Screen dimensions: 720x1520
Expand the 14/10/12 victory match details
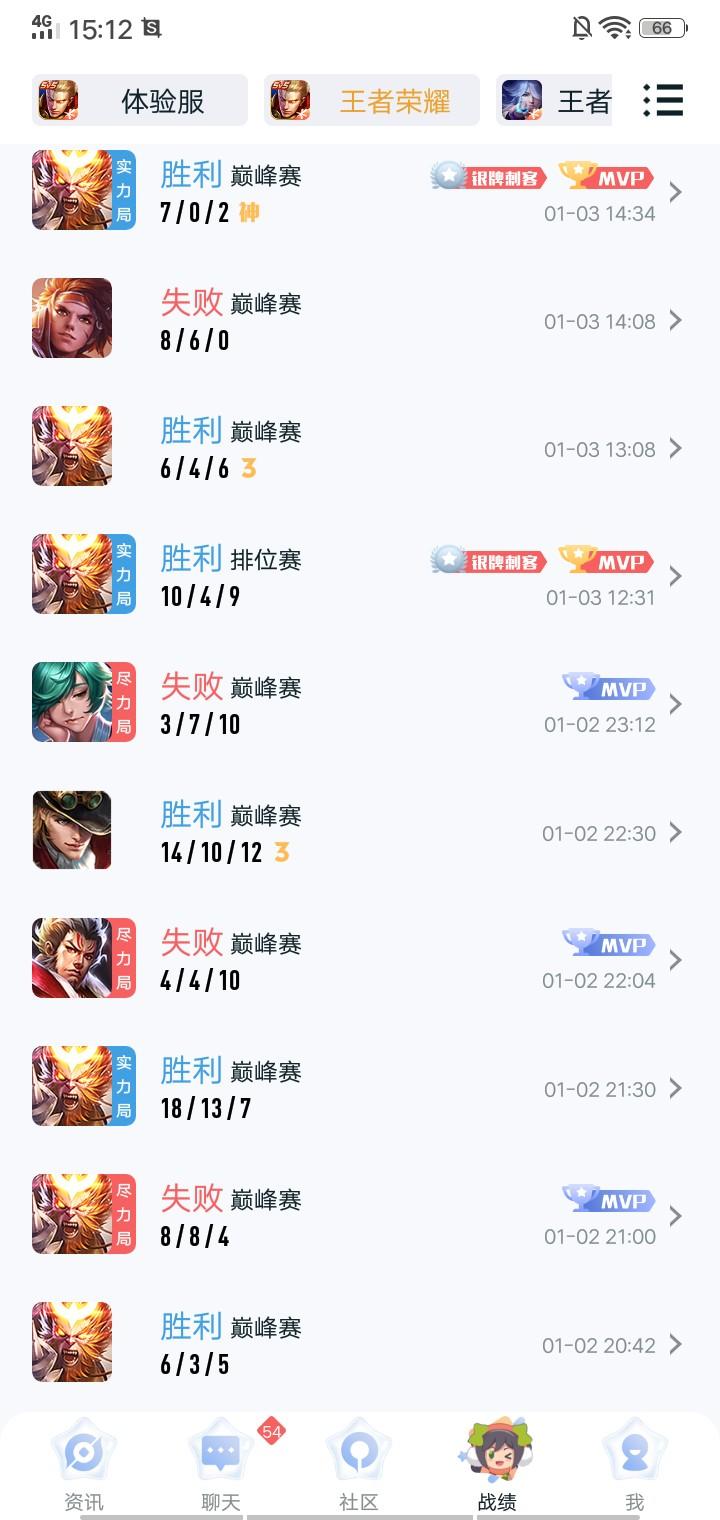pyautogui.click(x=674, y=833)
